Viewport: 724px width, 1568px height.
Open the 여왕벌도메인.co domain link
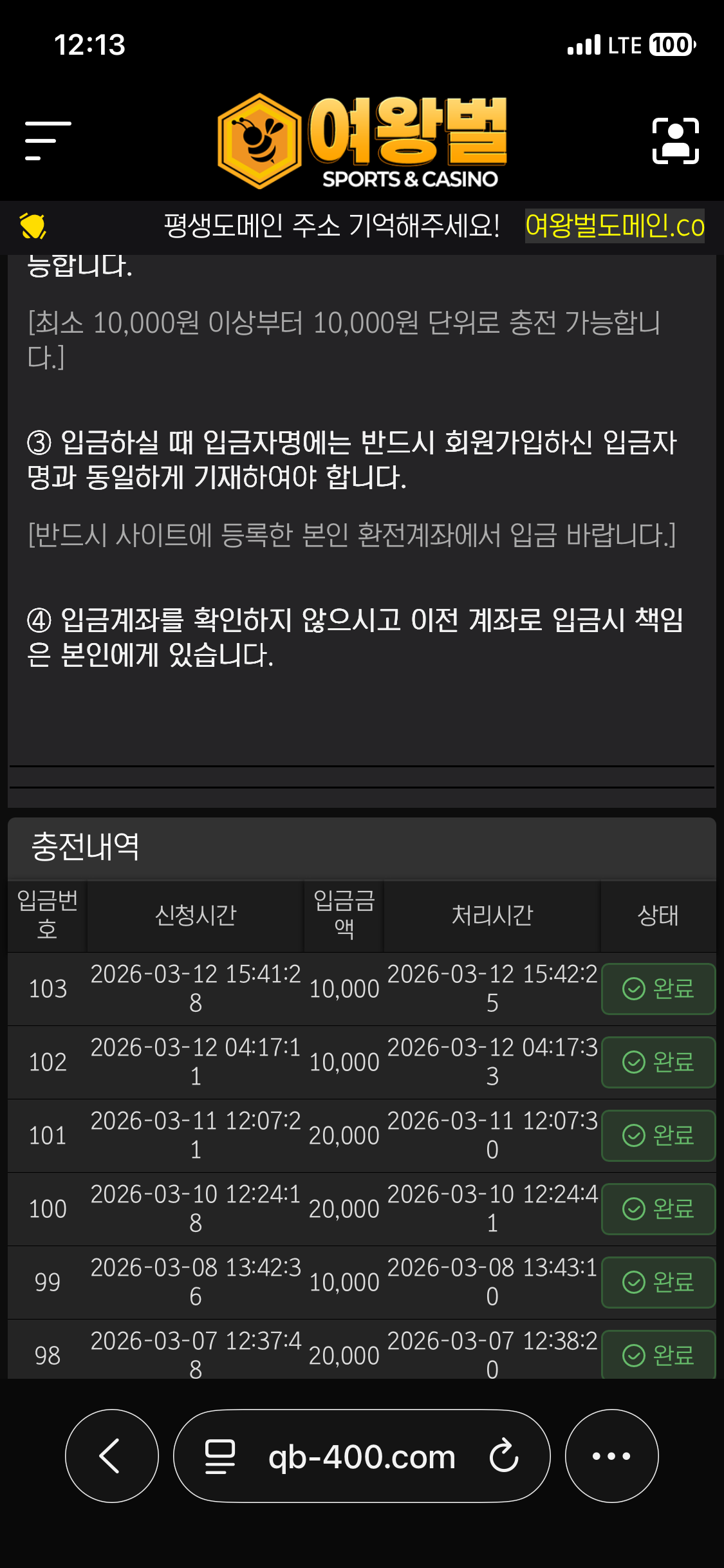click(x=615, y=226)
